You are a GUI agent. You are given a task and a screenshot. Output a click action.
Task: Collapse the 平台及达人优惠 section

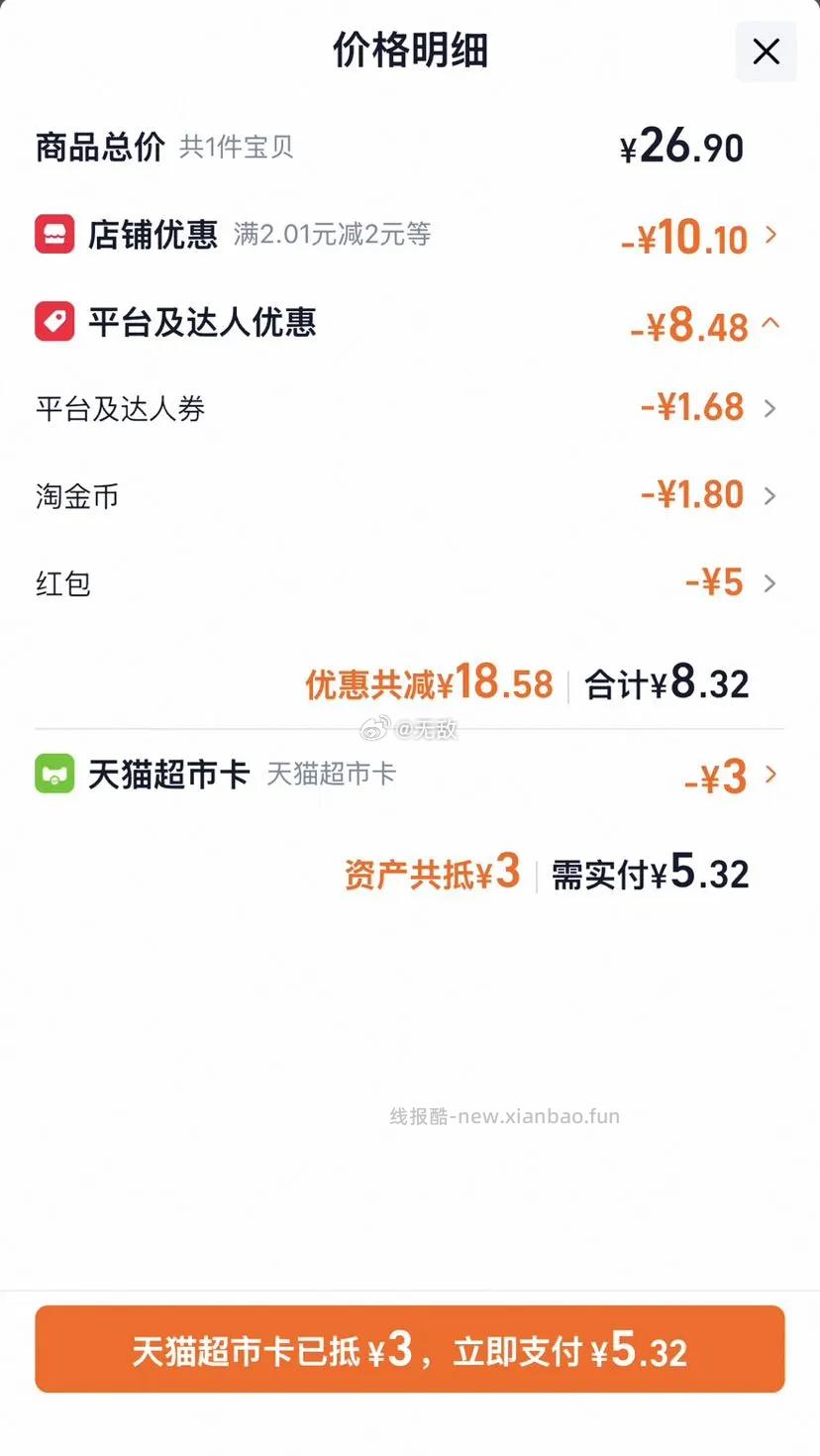(x=770, y=327)
